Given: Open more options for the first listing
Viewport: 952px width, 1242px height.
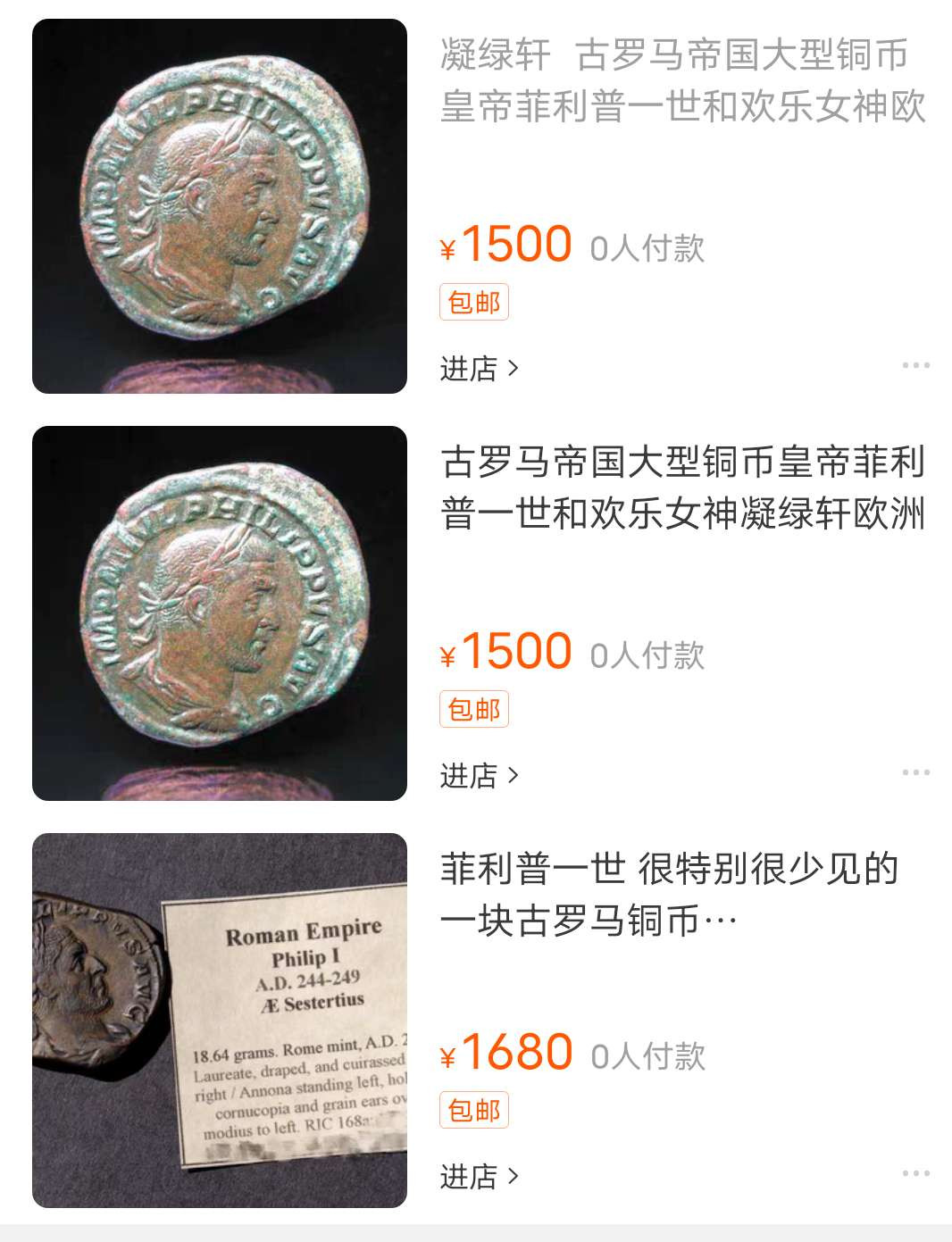Looking at the screenshot, I should [915, 365].
